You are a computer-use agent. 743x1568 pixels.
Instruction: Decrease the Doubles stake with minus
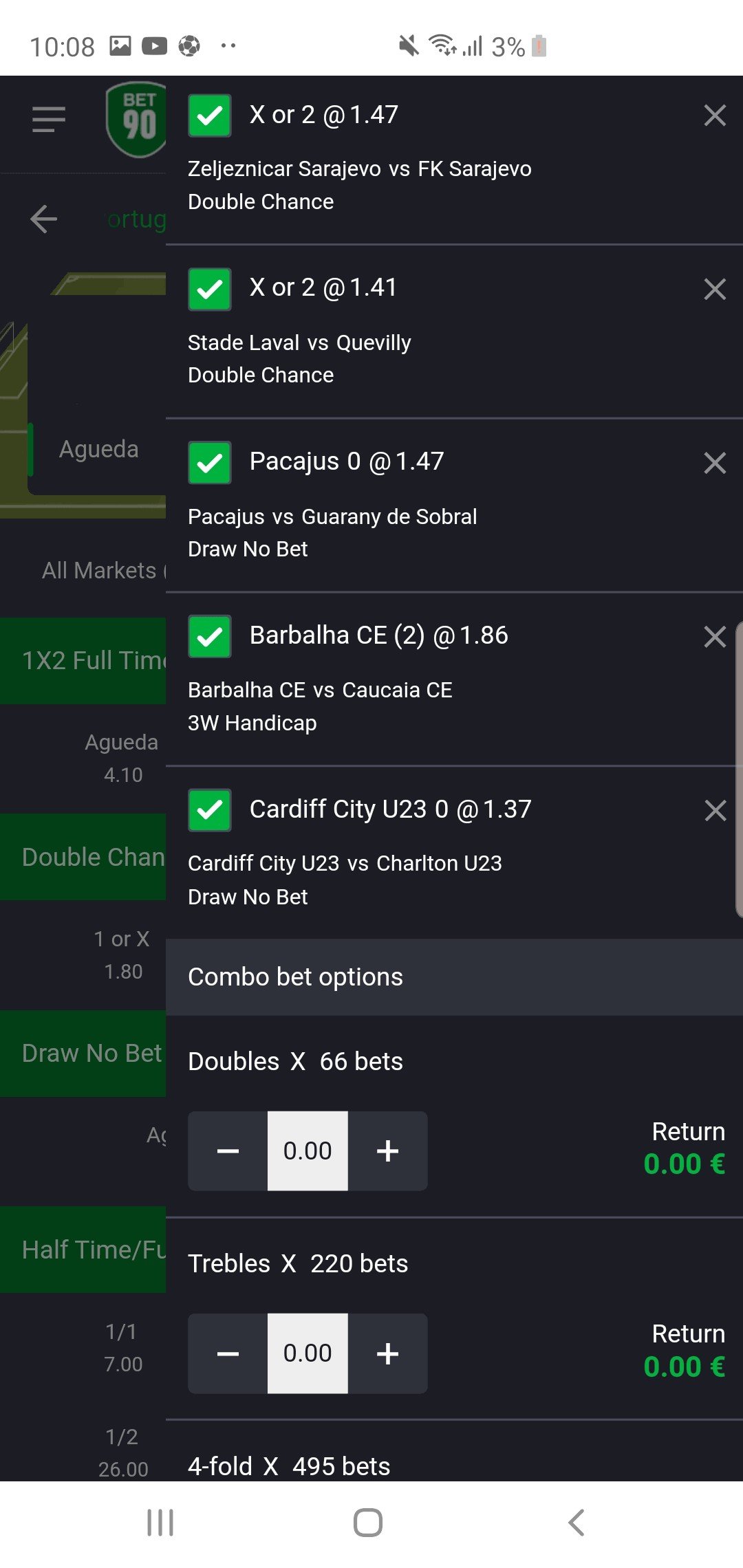pos(228,1151)
